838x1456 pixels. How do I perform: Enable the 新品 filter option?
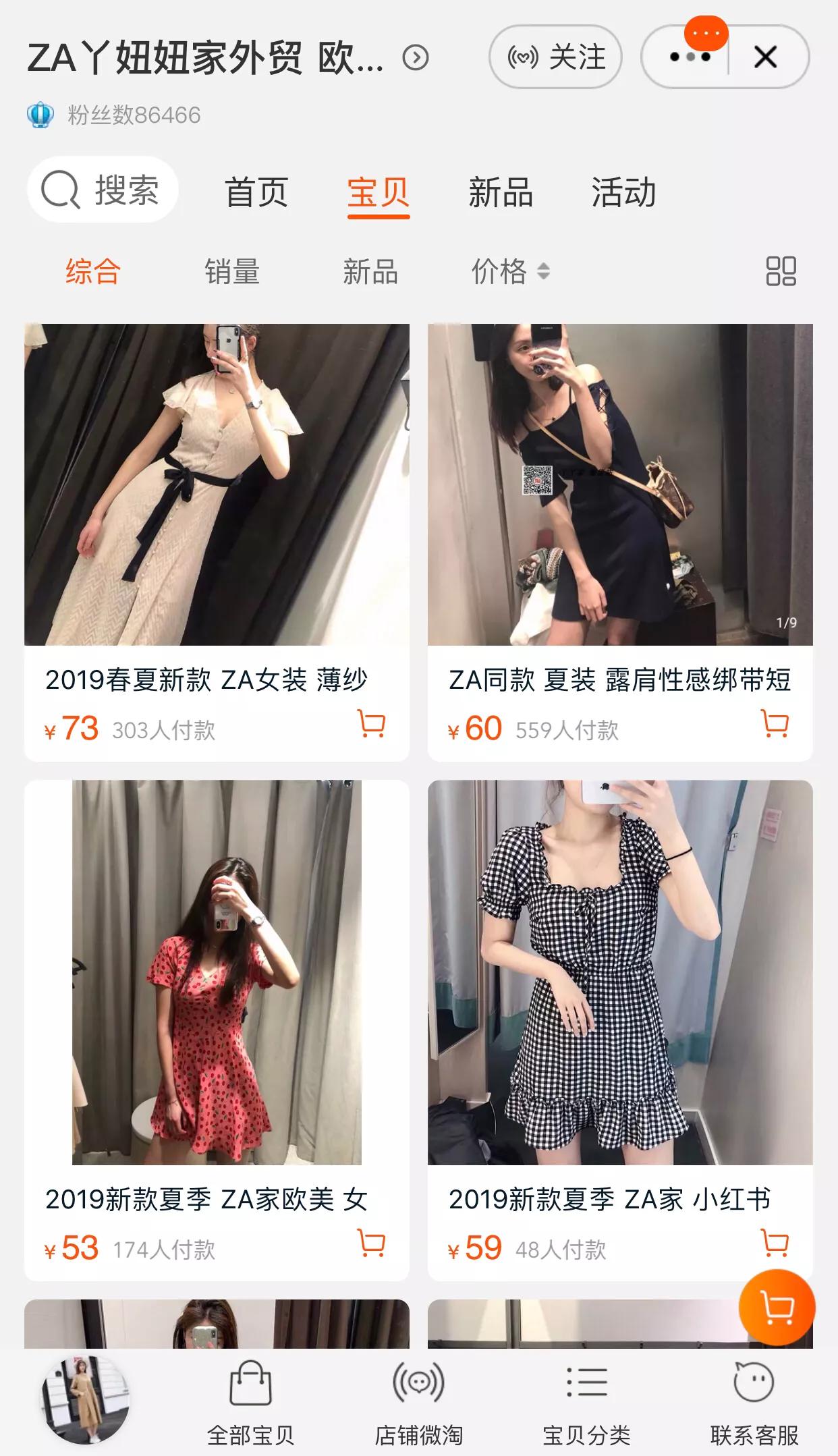(x=369, y=272)
